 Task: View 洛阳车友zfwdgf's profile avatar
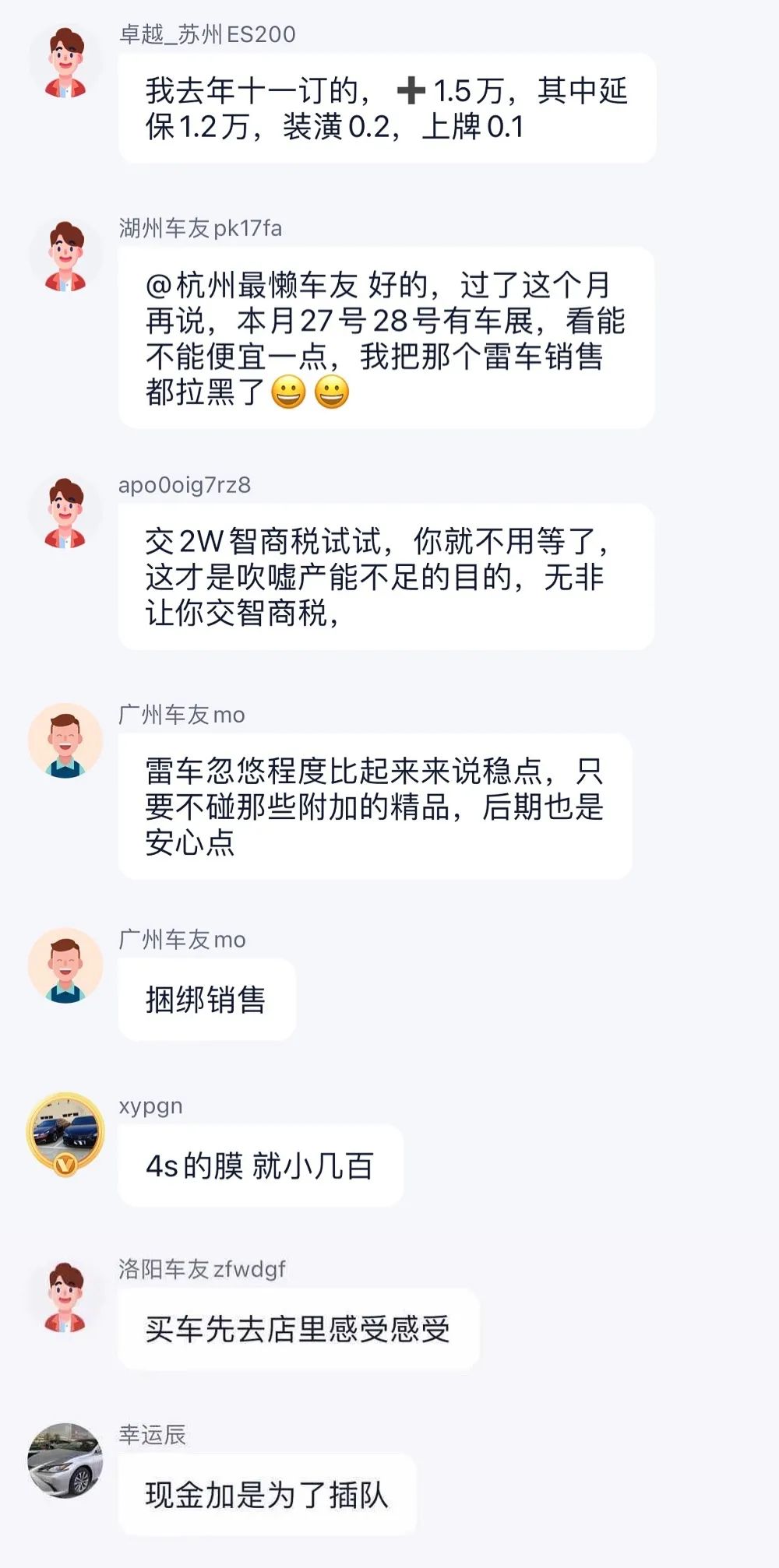click(65, 1297)
